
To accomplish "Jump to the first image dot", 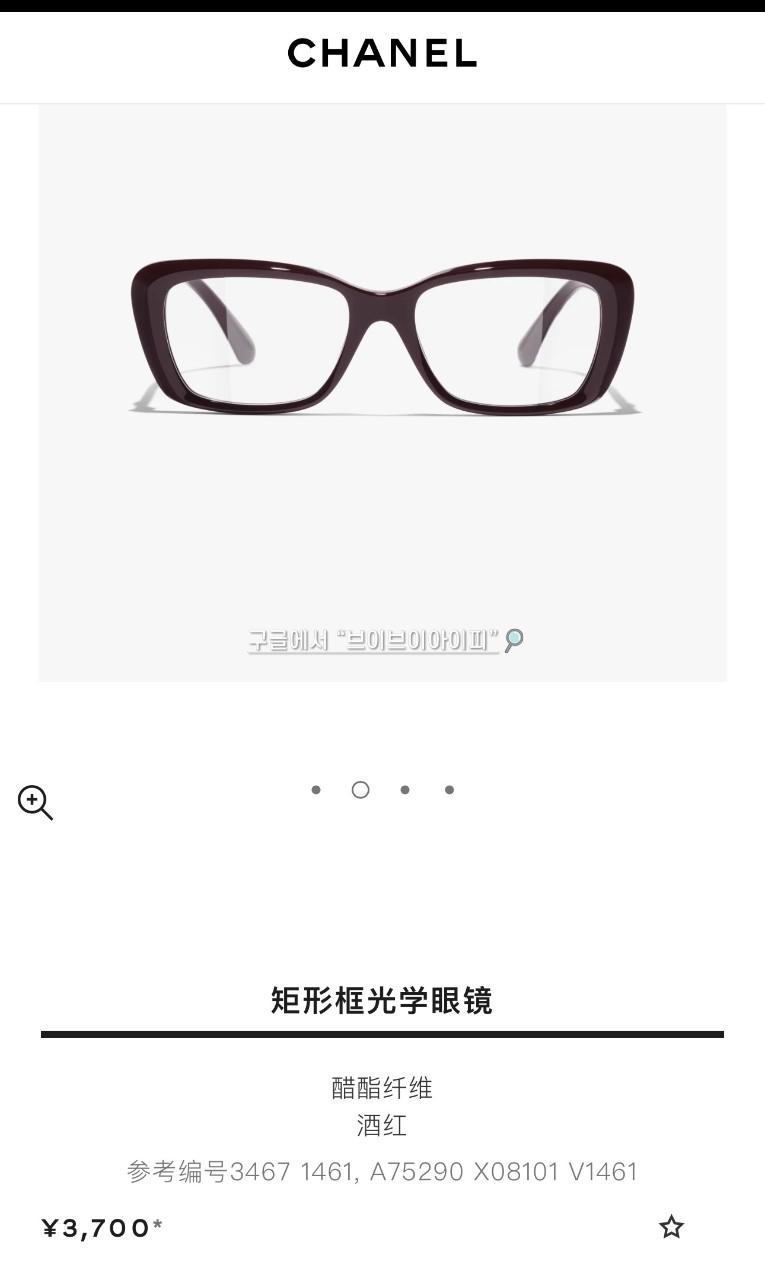I will coord(316,790).
